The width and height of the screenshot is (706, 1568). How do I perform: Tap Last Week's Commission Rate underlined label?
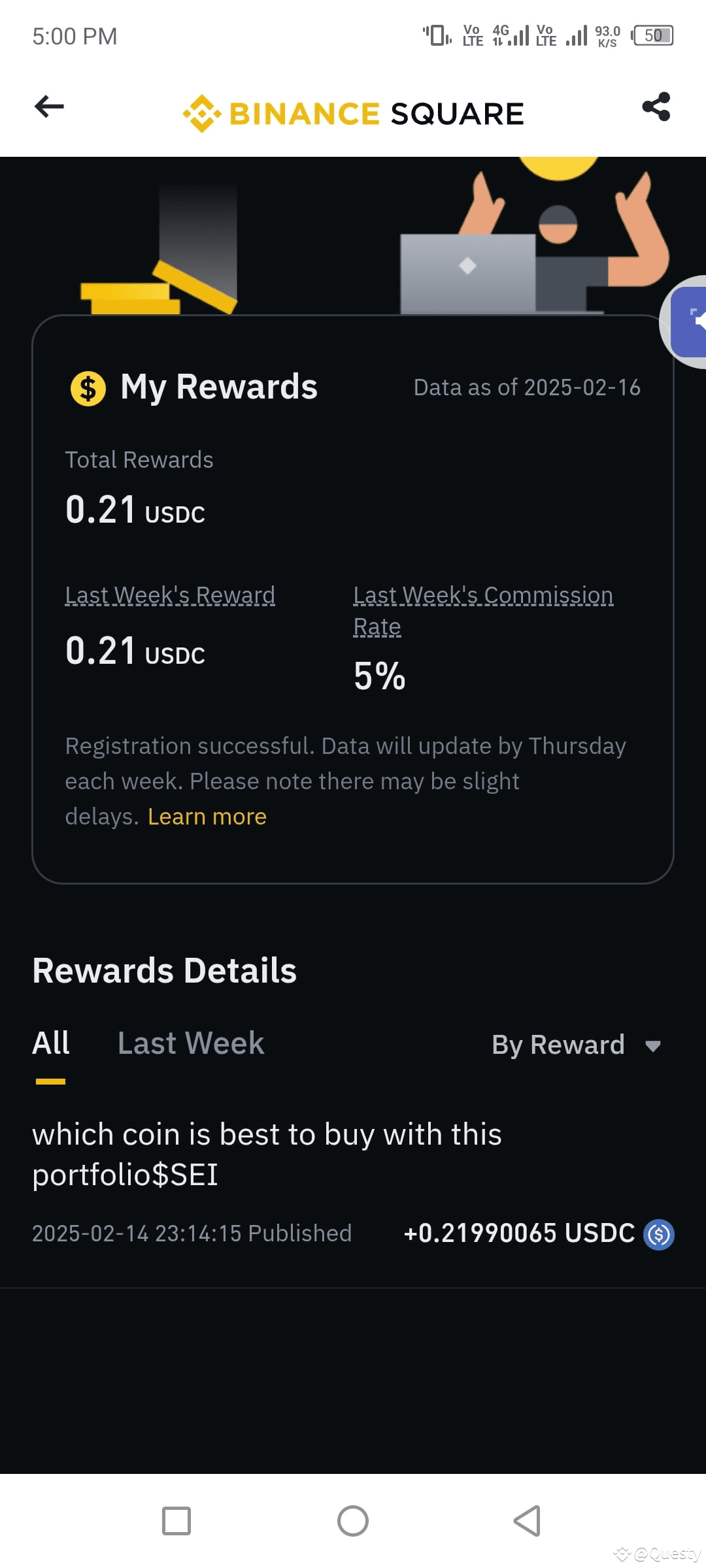point(482,610)
